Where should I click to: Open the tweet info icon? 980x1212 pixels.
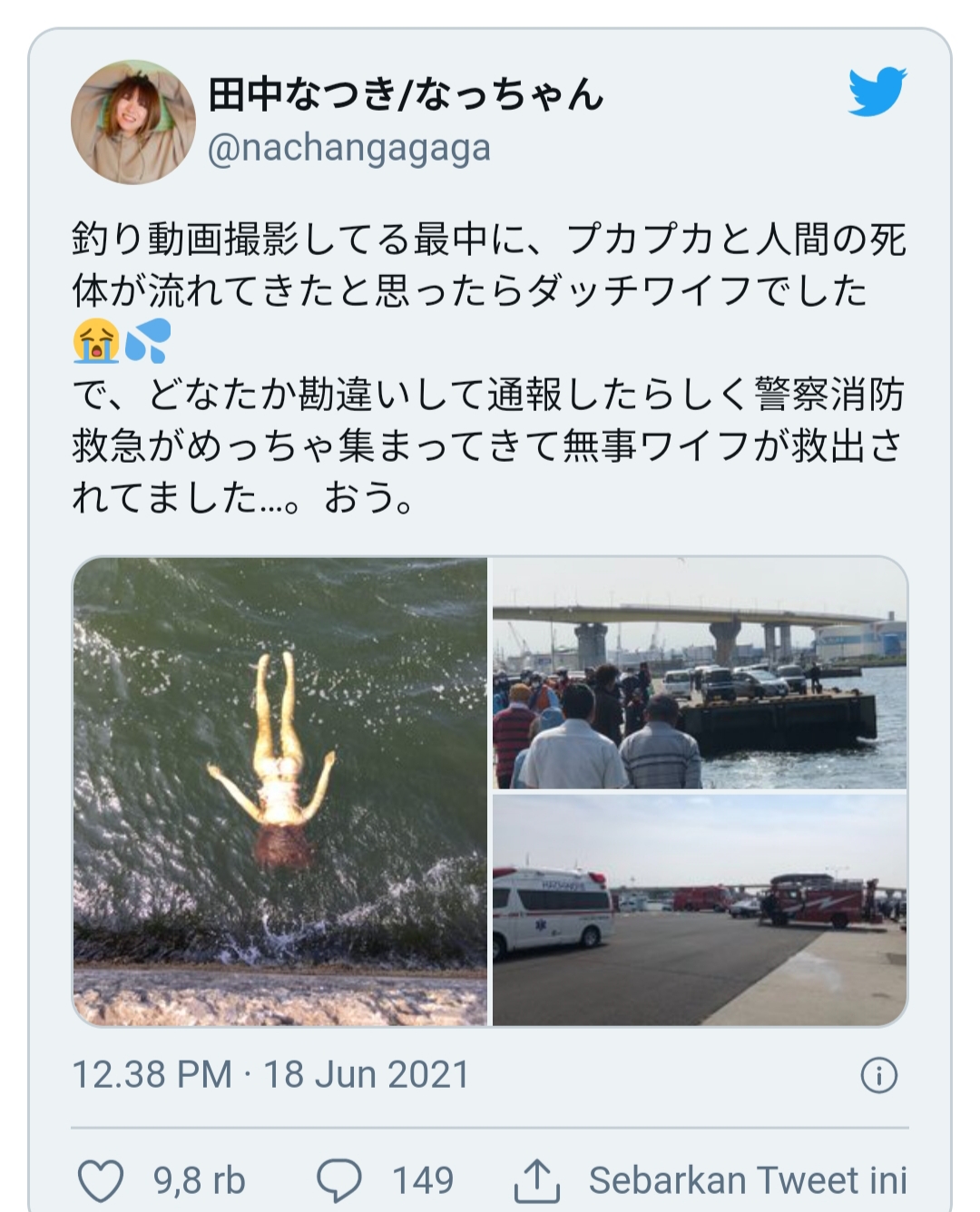pyautogui.click(x=878, y=1076)
